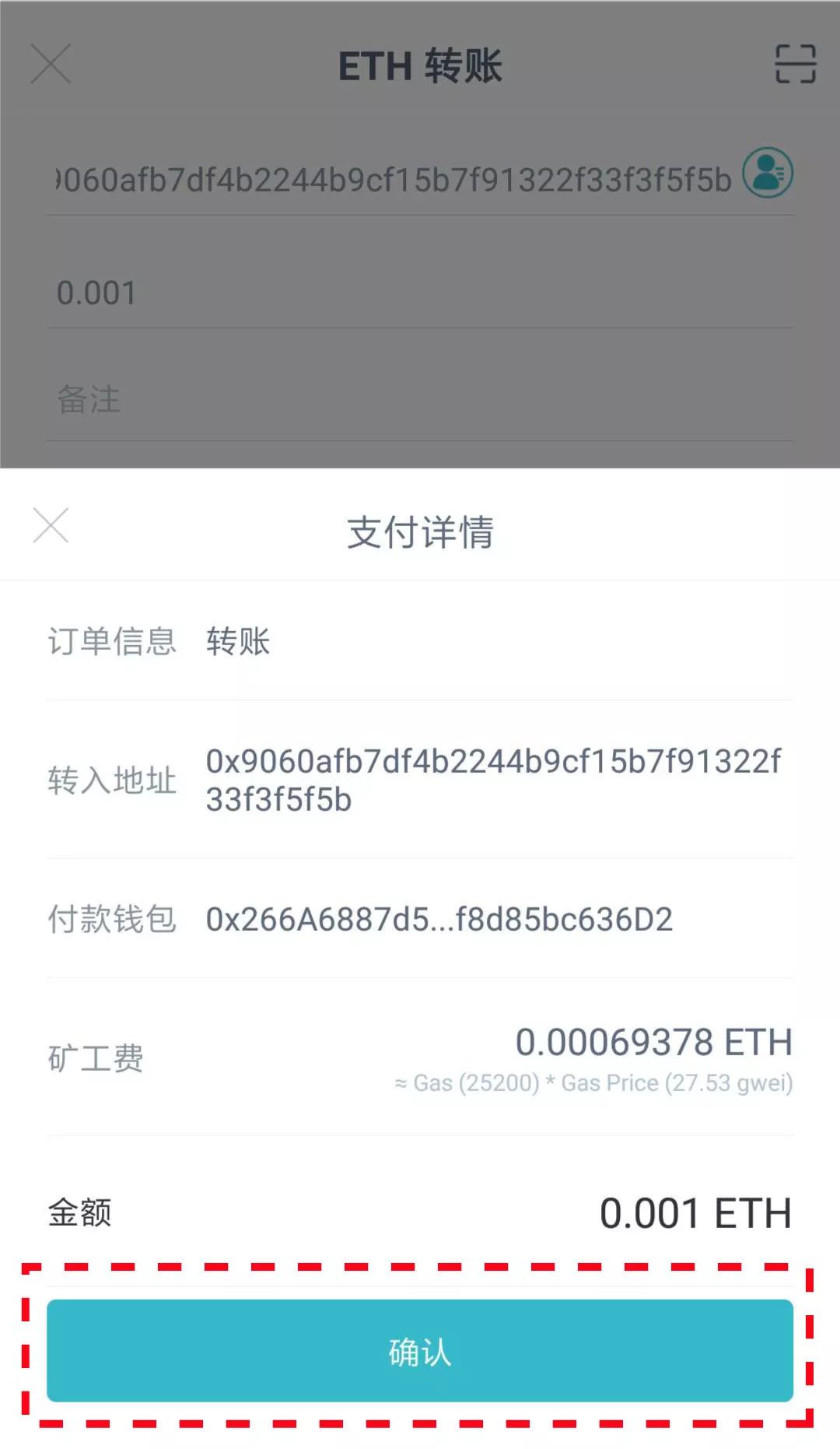Screen dimensions: 840x1449
Task: Tap the gas calculation detail text
Action: [595, 1082]
